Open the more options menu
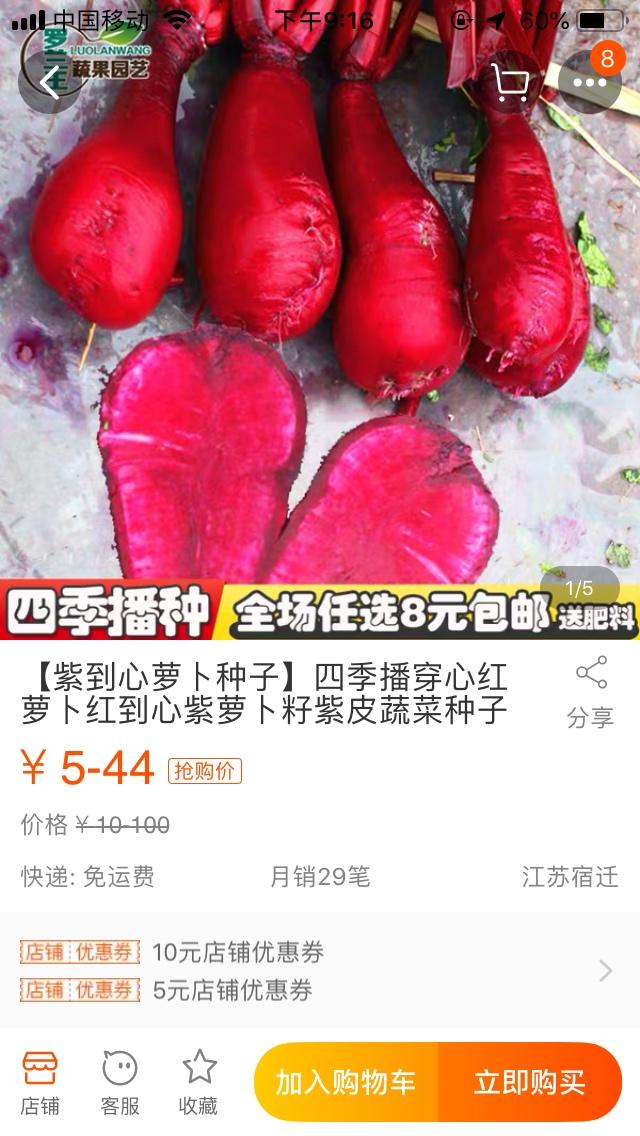 590,82
